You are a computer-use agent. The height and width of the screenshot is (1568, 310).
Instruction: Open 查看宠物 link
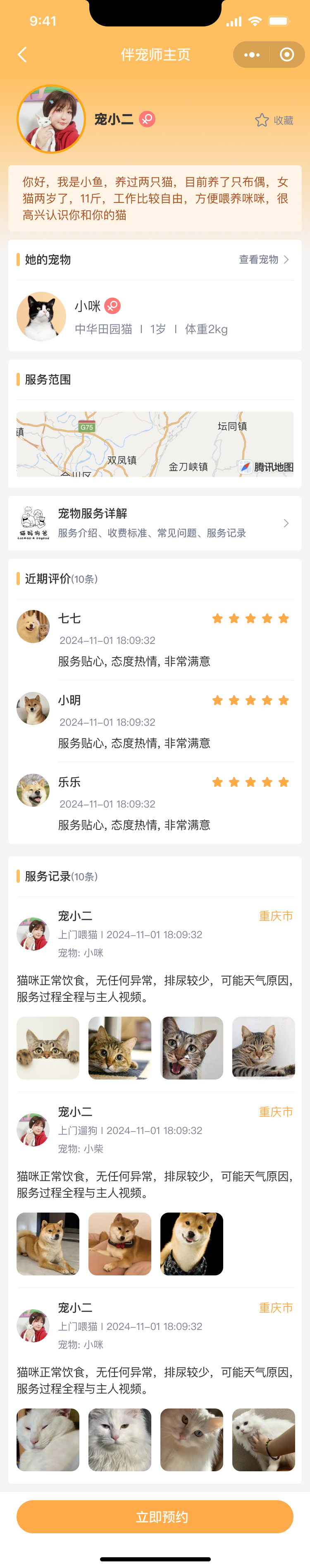pos(263,260)
